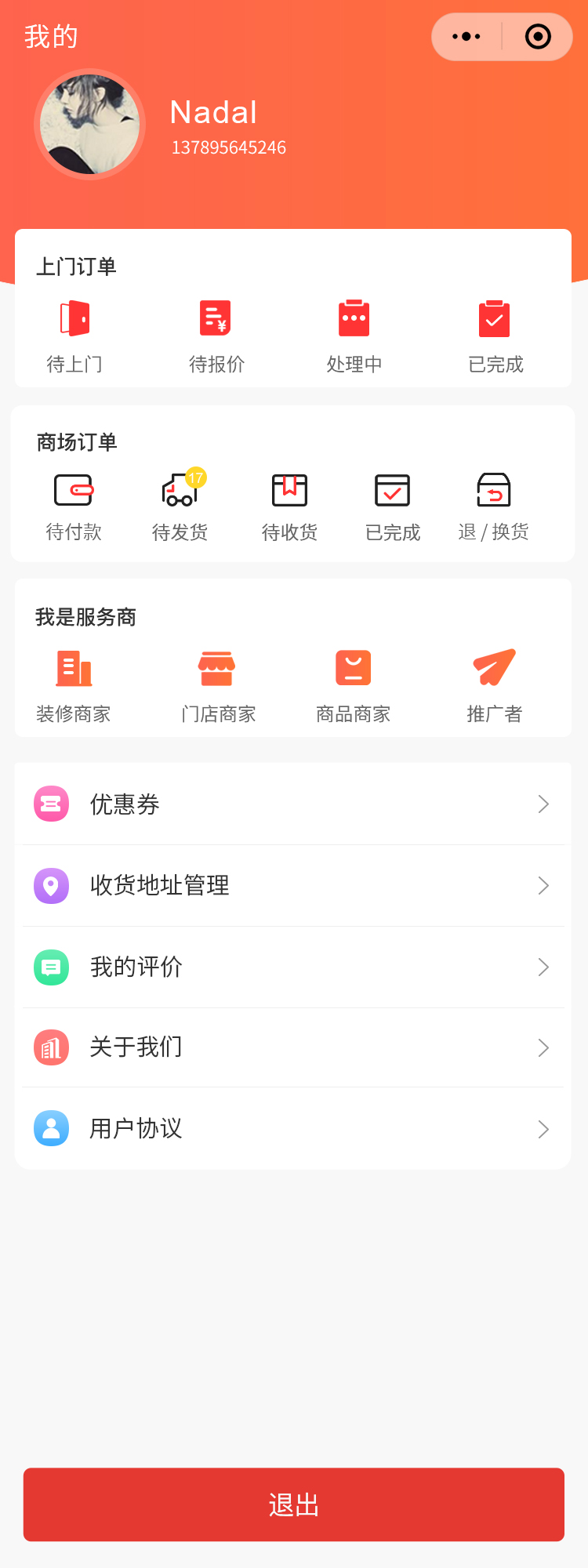The image size is (588, 1568).
Task: Select 商品商家 product merchant entry
Action: click(x=354, y=684)
